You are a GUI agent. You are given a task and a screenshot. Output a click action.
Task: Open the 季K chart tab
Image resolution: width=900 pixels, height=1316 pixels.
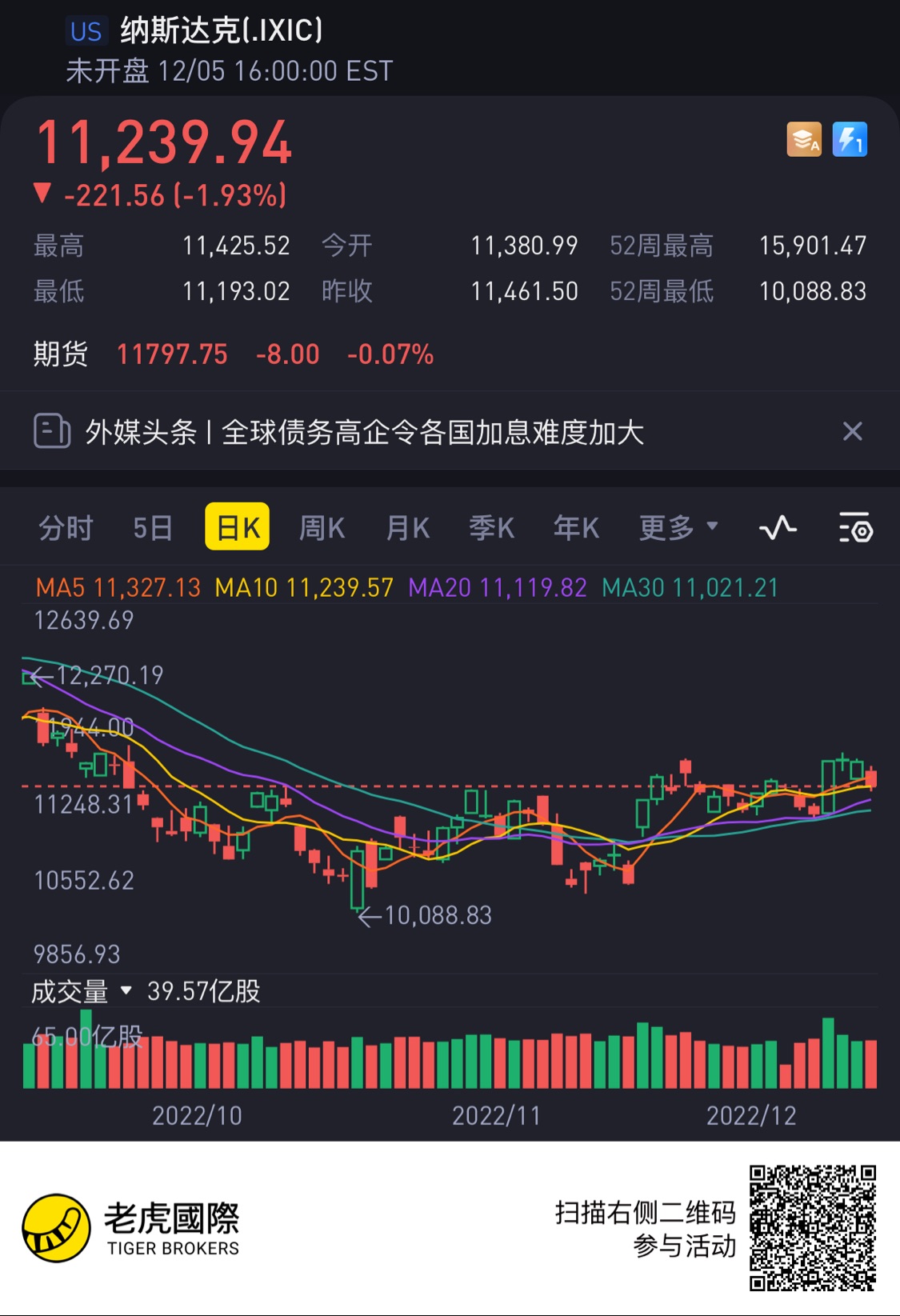(x=491, y=528)
